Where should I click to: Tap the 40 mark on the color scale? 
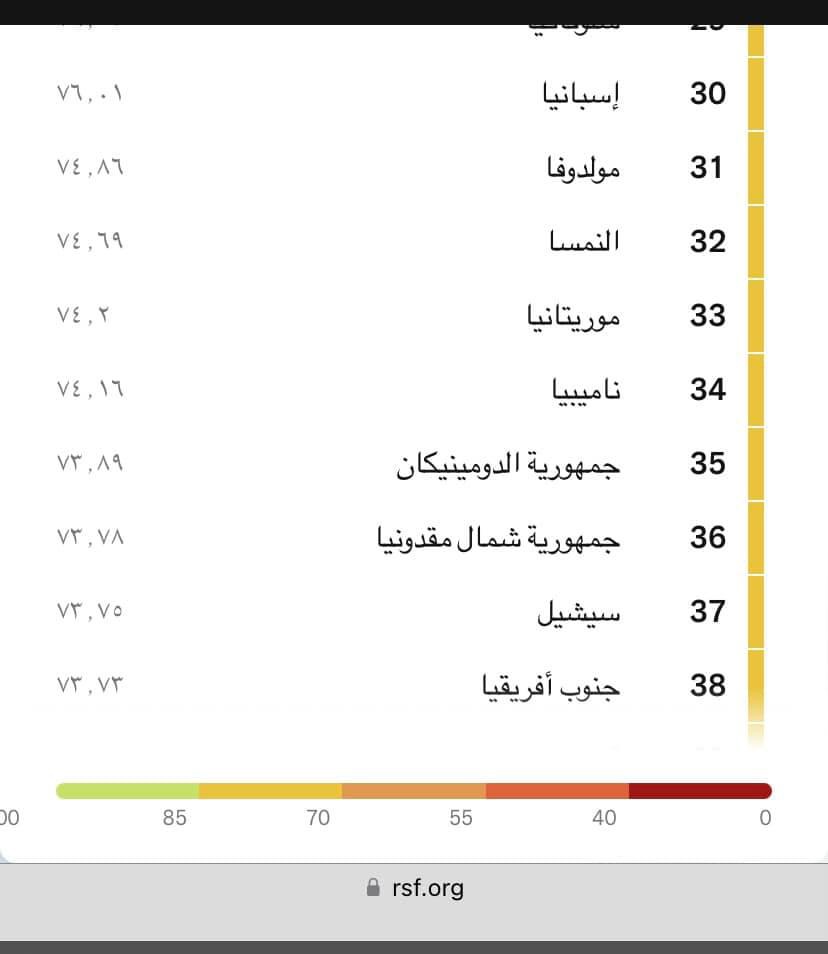coord(604,817)
